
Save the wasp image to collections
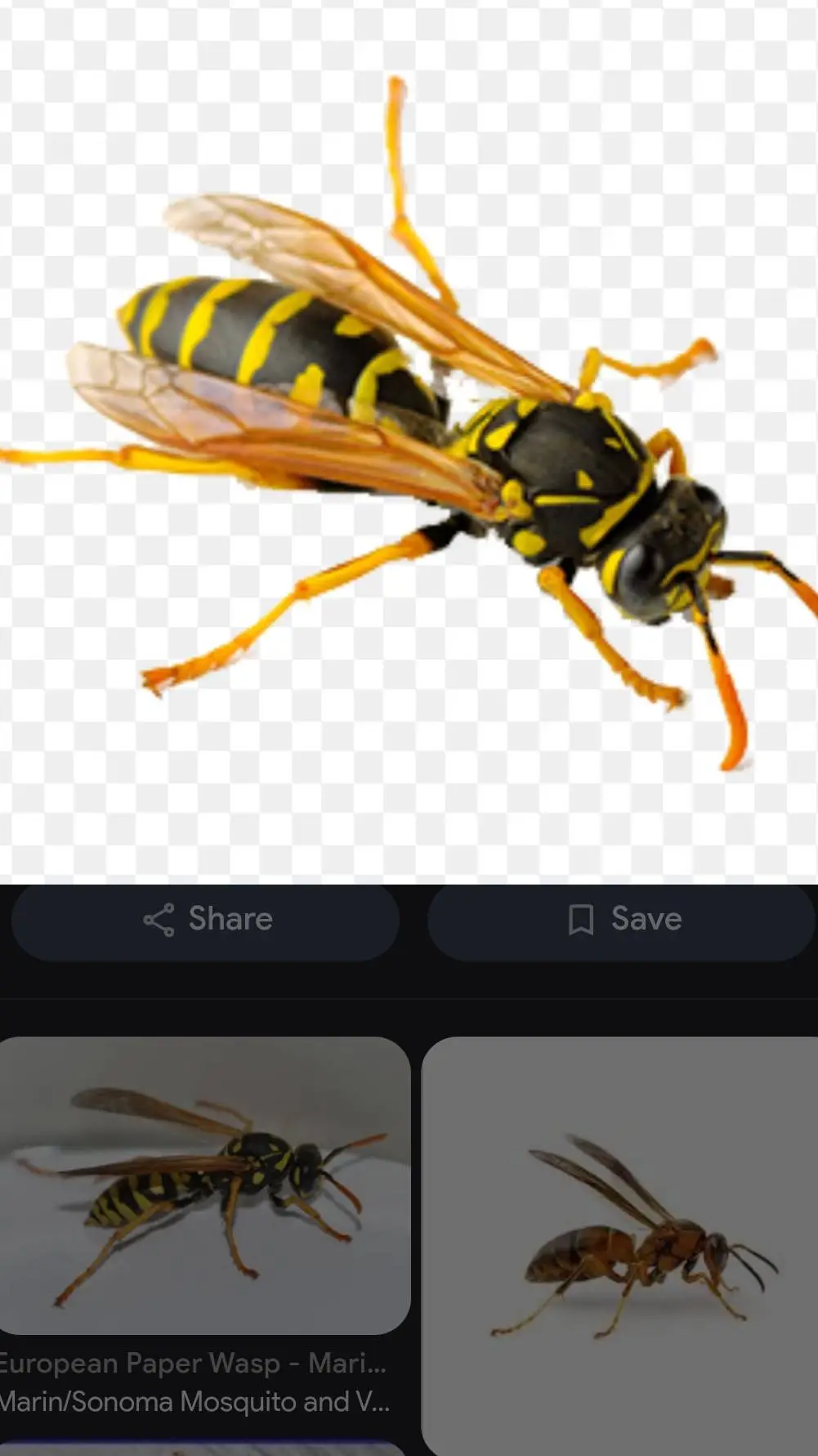pos(623,920)
